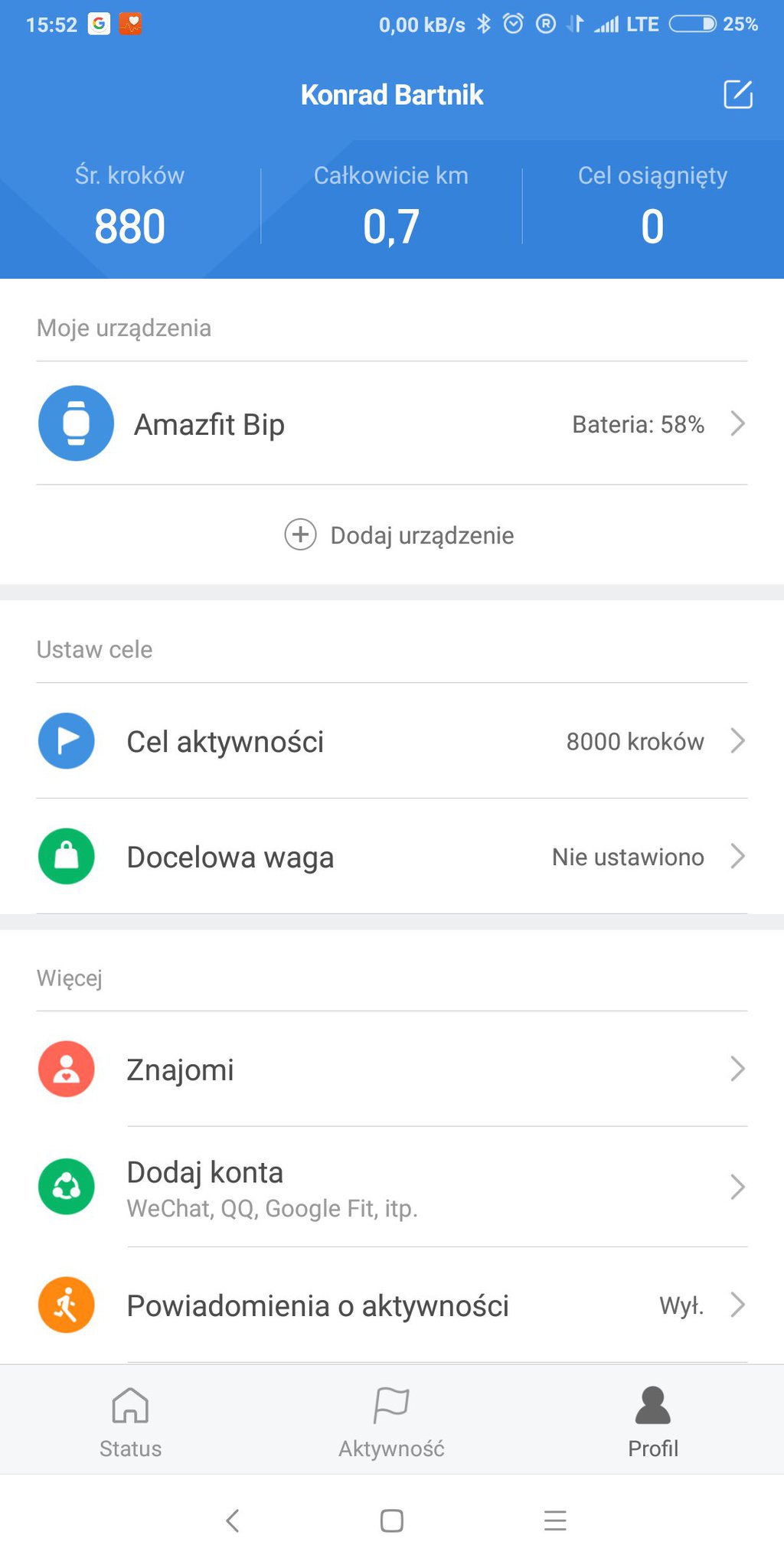Open Docelowa waga setting
Image resolution: width=784 pixels, height=1568 pixels.
coord(392,856)
